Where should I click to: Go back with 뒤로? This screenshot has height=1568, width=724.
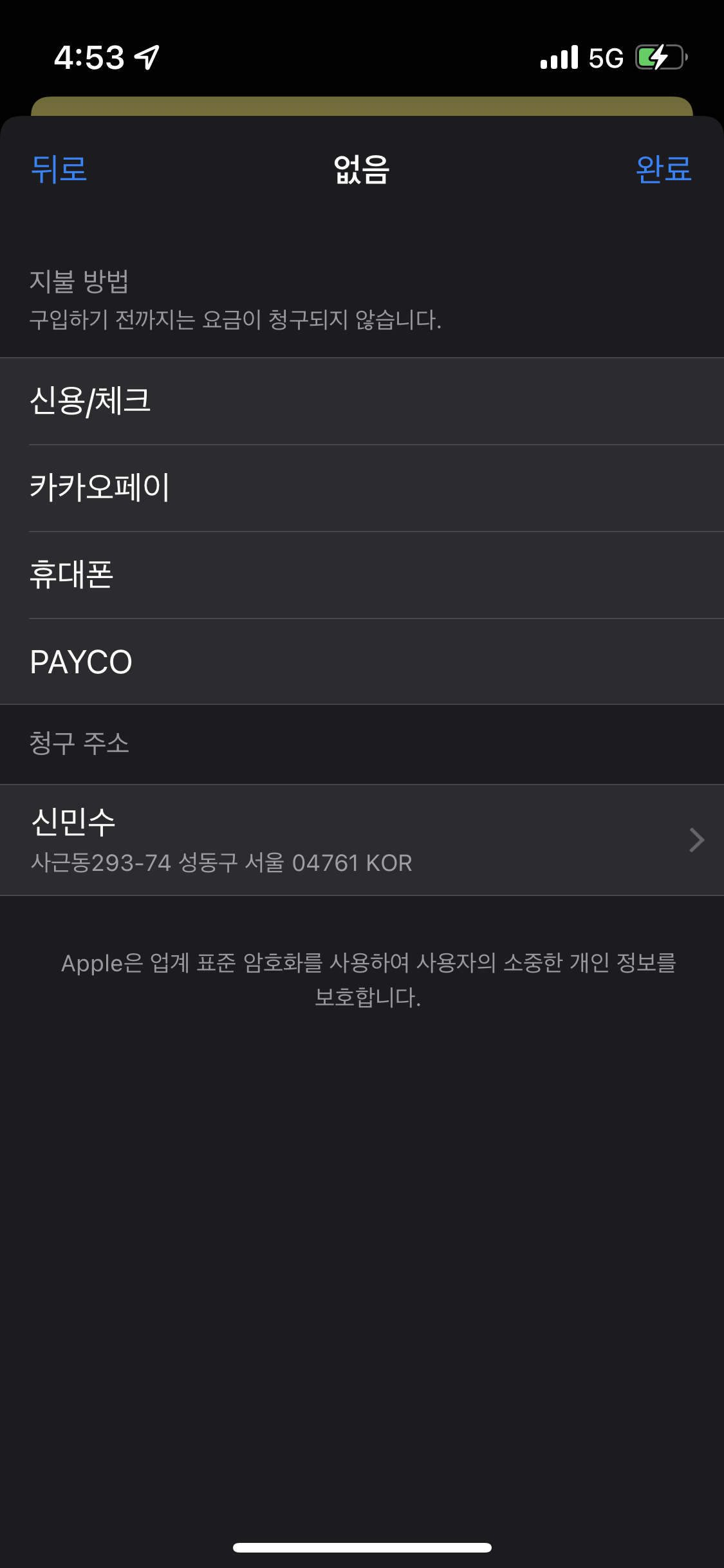[59, 169]
